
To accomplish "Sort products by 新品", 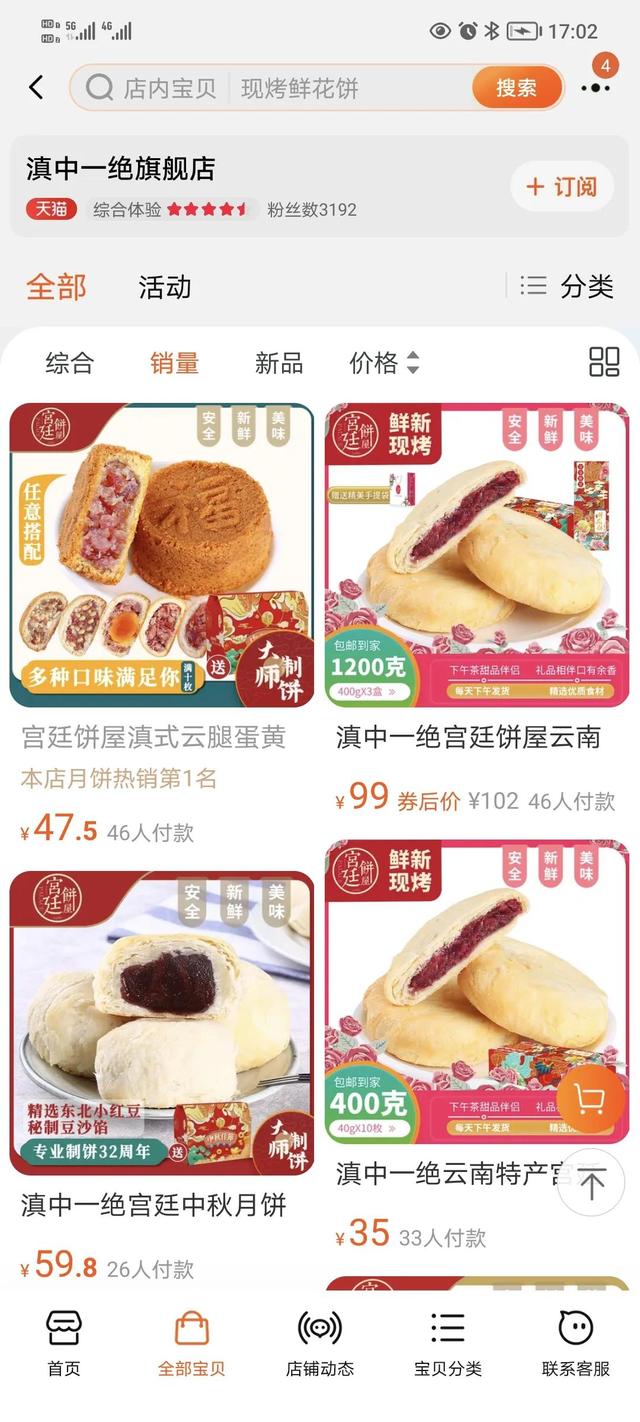I will 278,363.
